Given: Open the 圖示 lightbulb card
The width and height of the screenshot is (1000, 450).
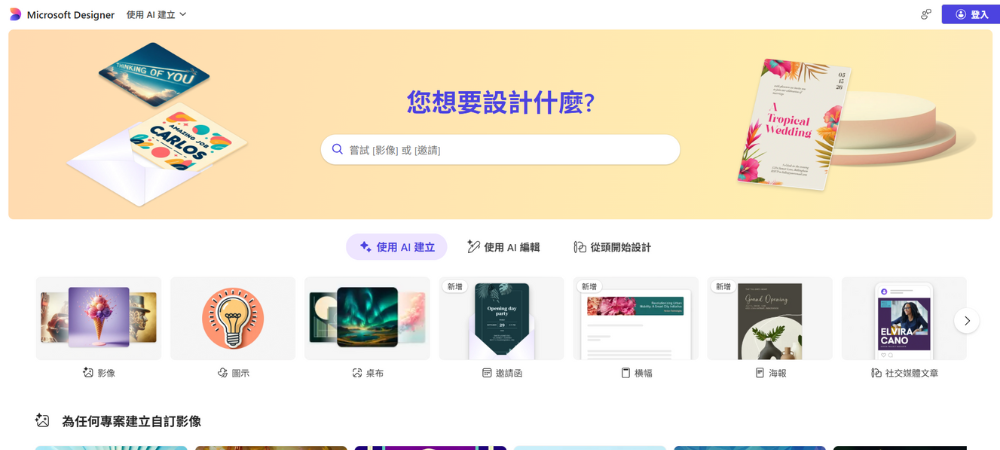Looking at the screenshot, I should point(232,319).
